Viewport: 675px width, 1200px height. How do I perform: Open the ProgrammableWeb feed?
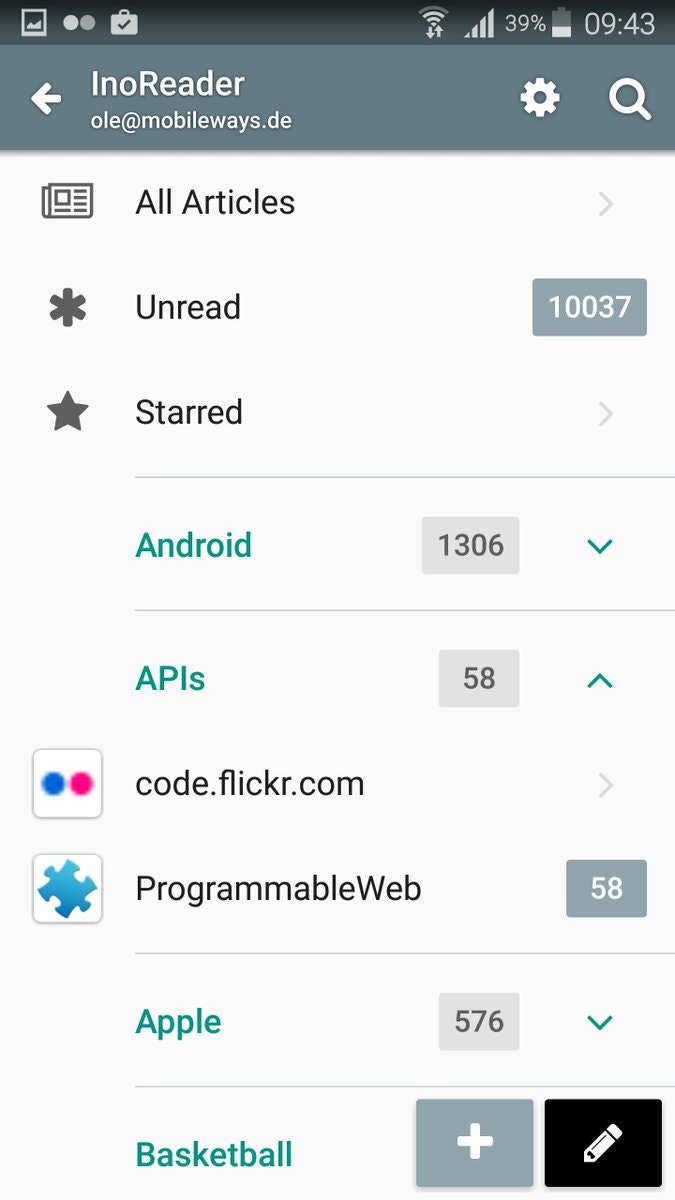(x=337, y=888)
